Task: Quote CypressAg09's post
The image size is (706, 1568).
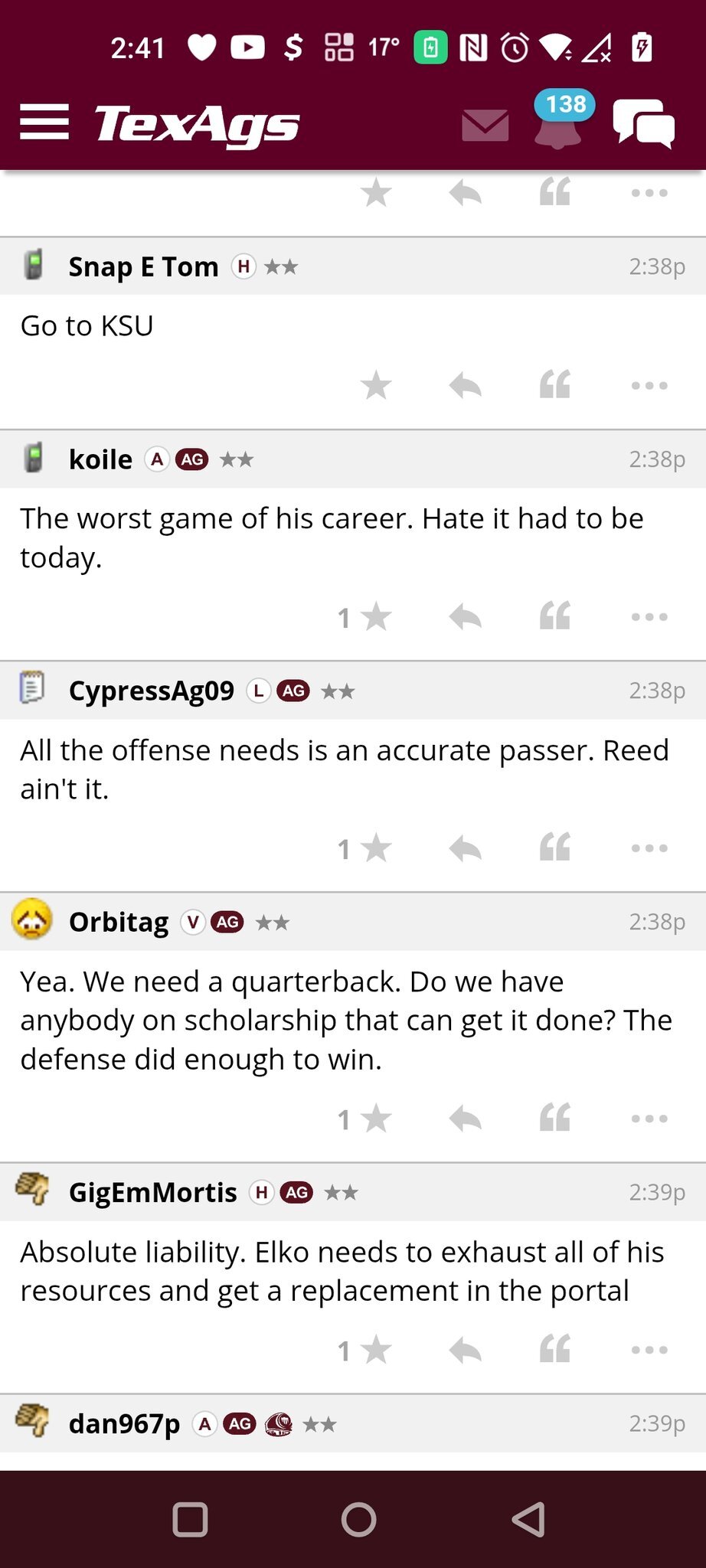Action: (555, 848)
